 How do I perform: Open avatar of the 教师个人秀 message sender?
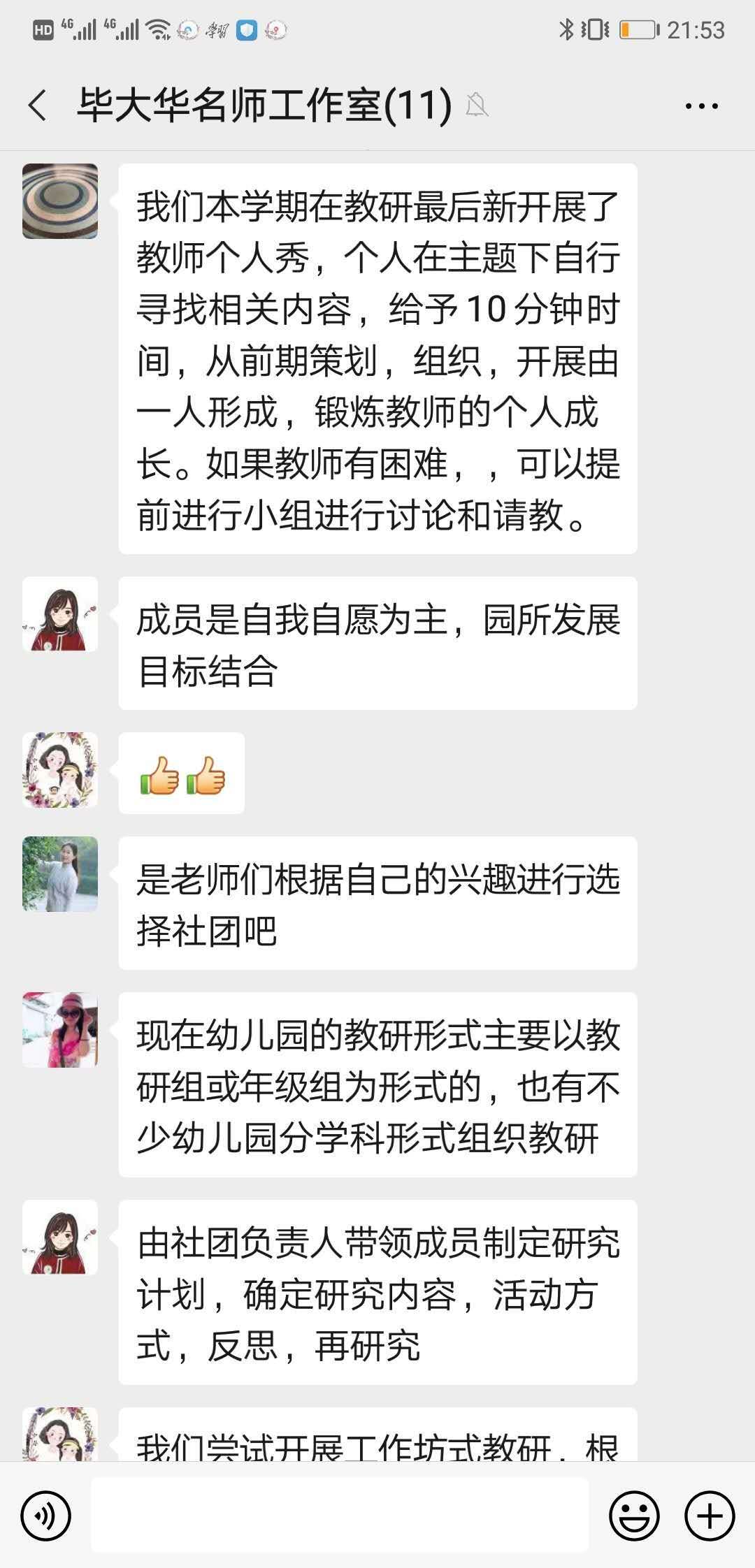(x=60, y=201)
